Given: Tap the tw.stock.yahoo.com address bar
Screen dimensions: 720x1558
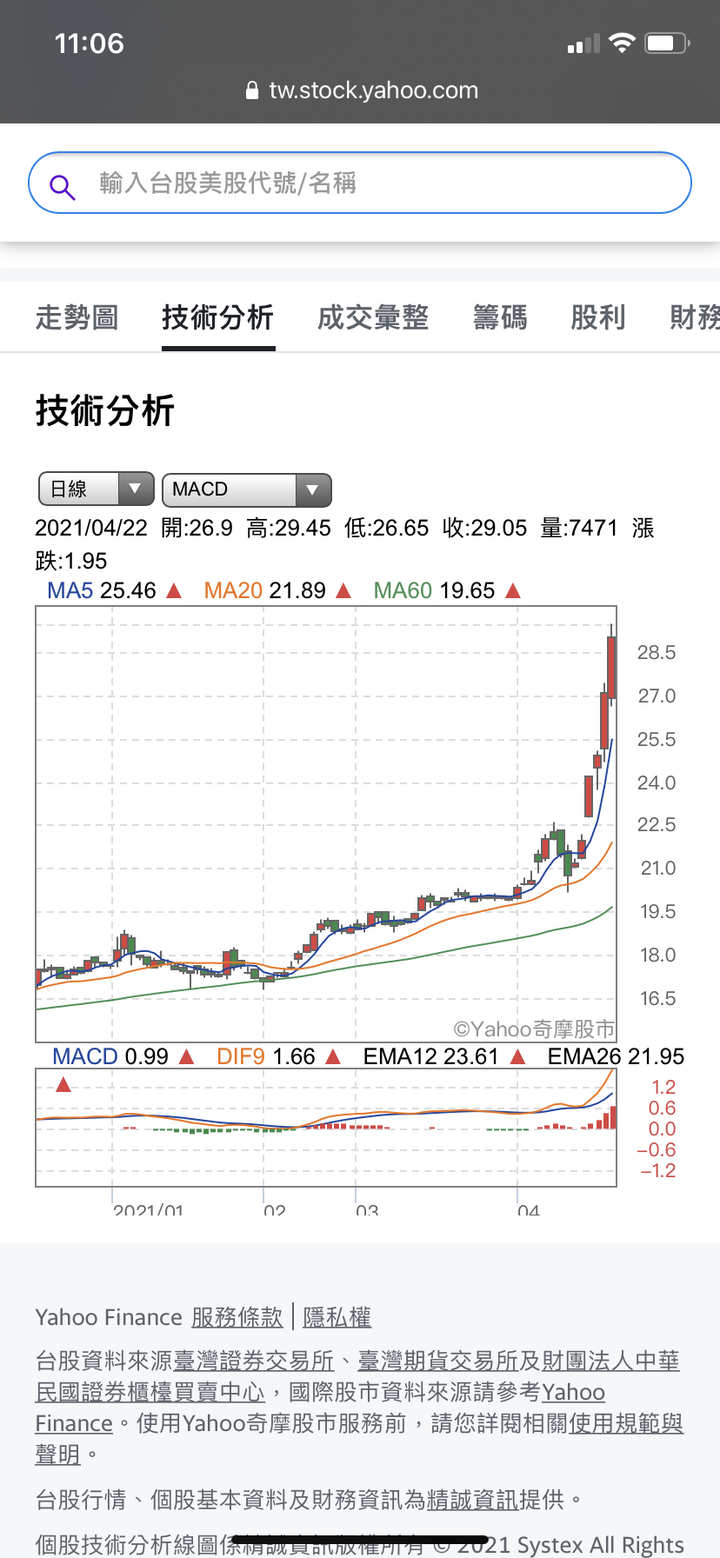Looking at the screenshot, I should point(361,91).
